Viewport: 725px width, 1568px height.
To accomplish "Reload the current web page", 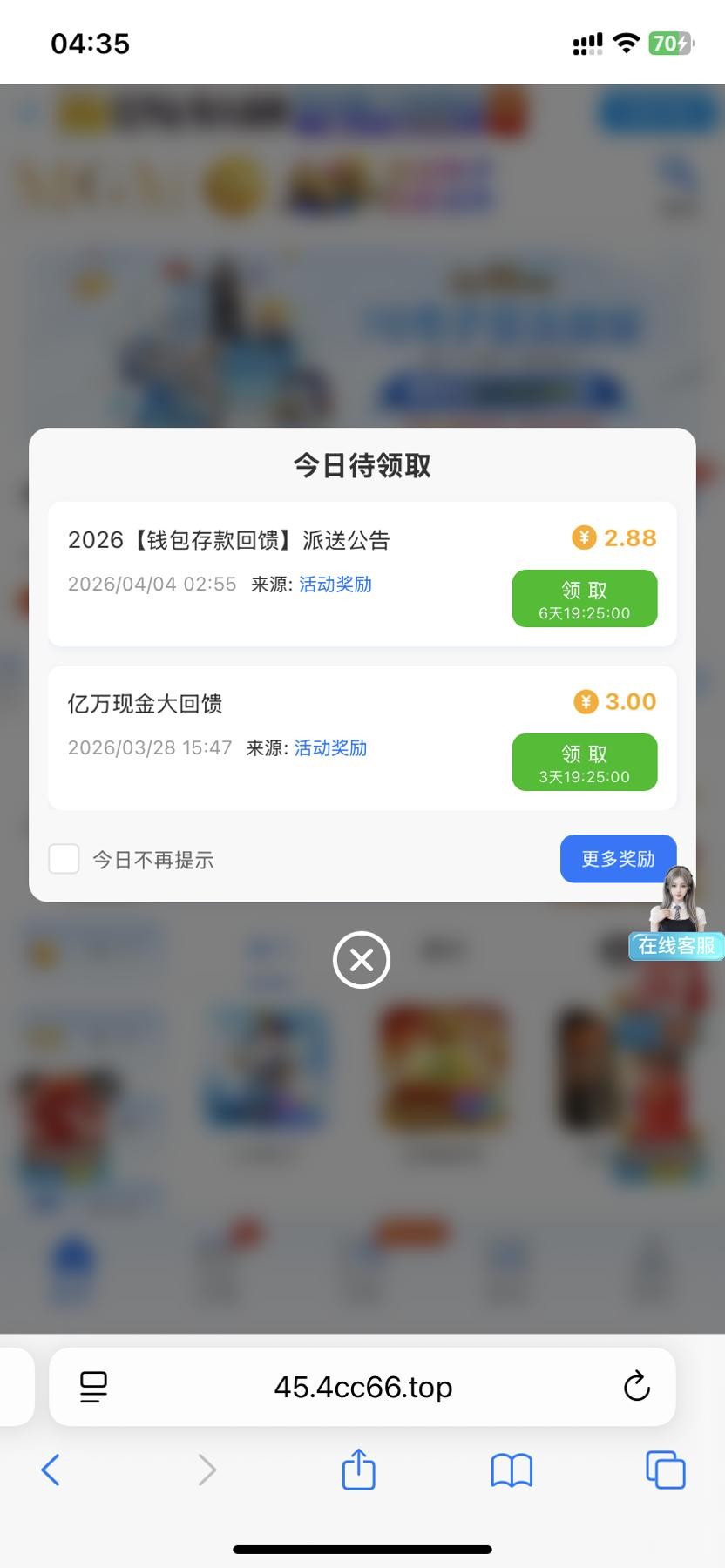I will (x=637, y=1387).
